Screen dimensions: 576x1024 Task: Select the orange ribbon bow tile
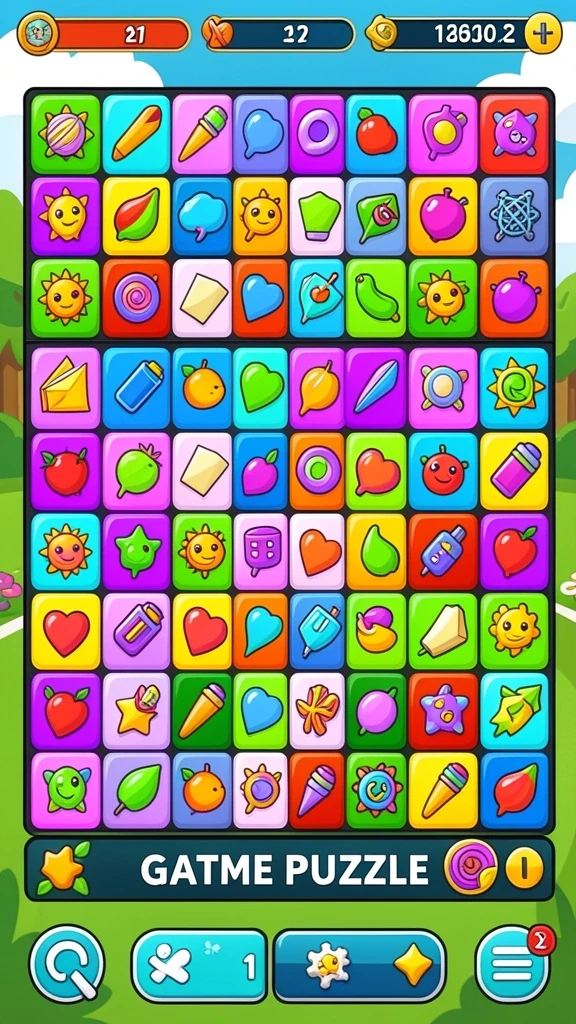[x=317, y=711]
